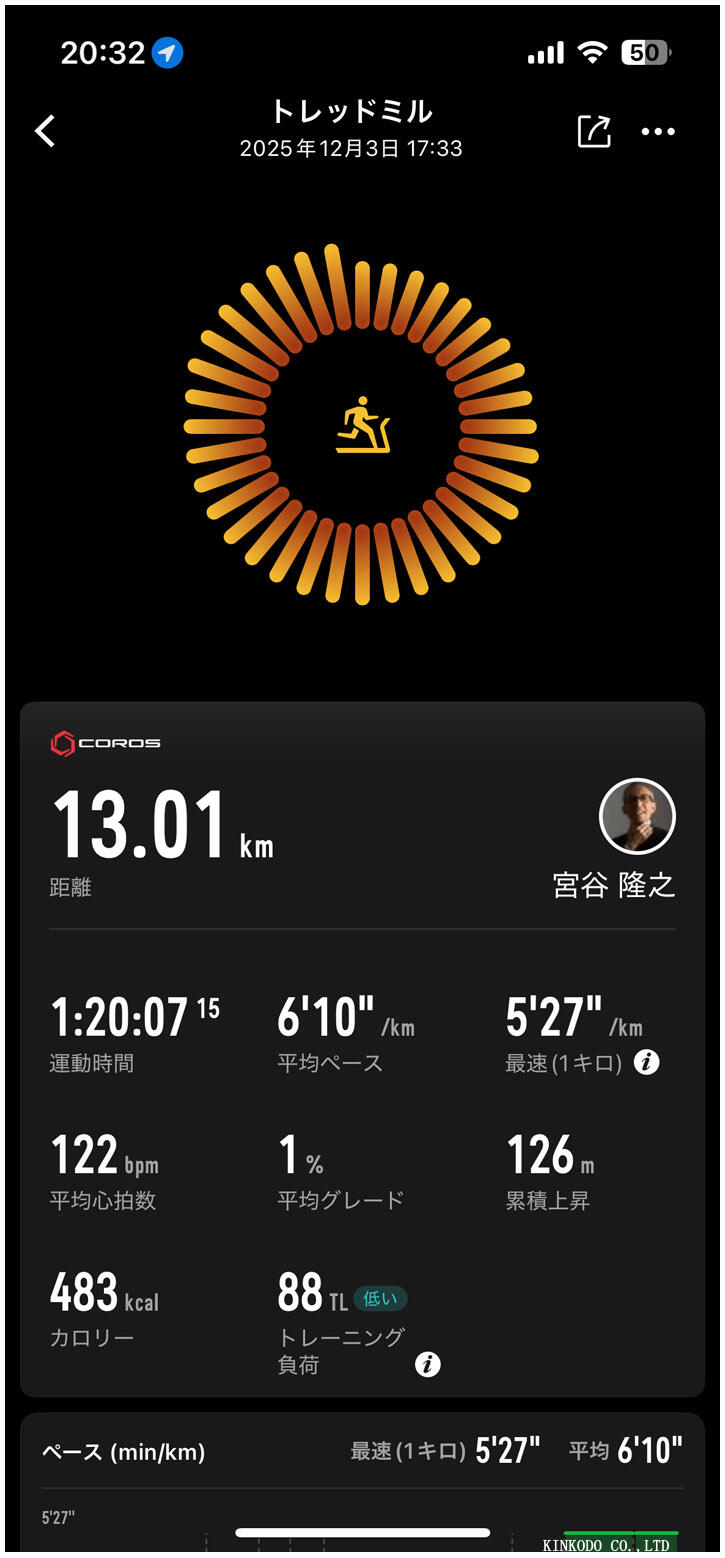This screenshot has height=1558, width=725.
Task: Tap the location arrow icon in the status bar
Action: click(x=166, y=53)
